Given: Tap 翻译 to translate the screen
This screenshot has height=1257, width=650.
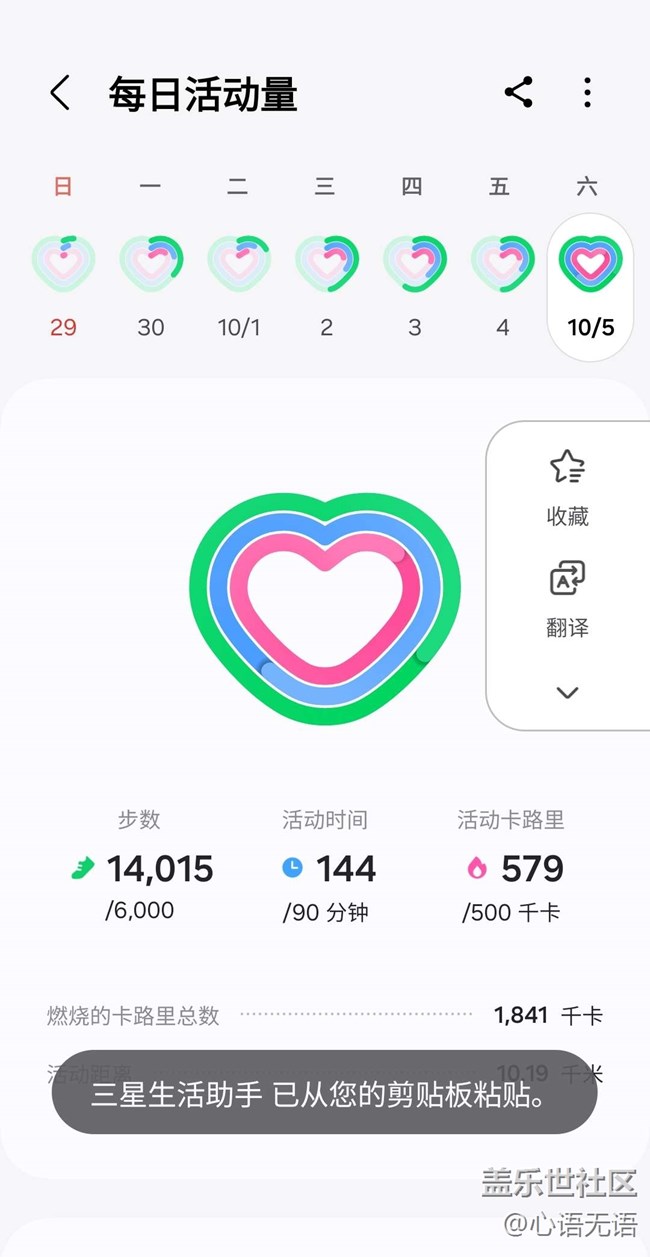Looking at the screenshot, I should click(567, 600).
